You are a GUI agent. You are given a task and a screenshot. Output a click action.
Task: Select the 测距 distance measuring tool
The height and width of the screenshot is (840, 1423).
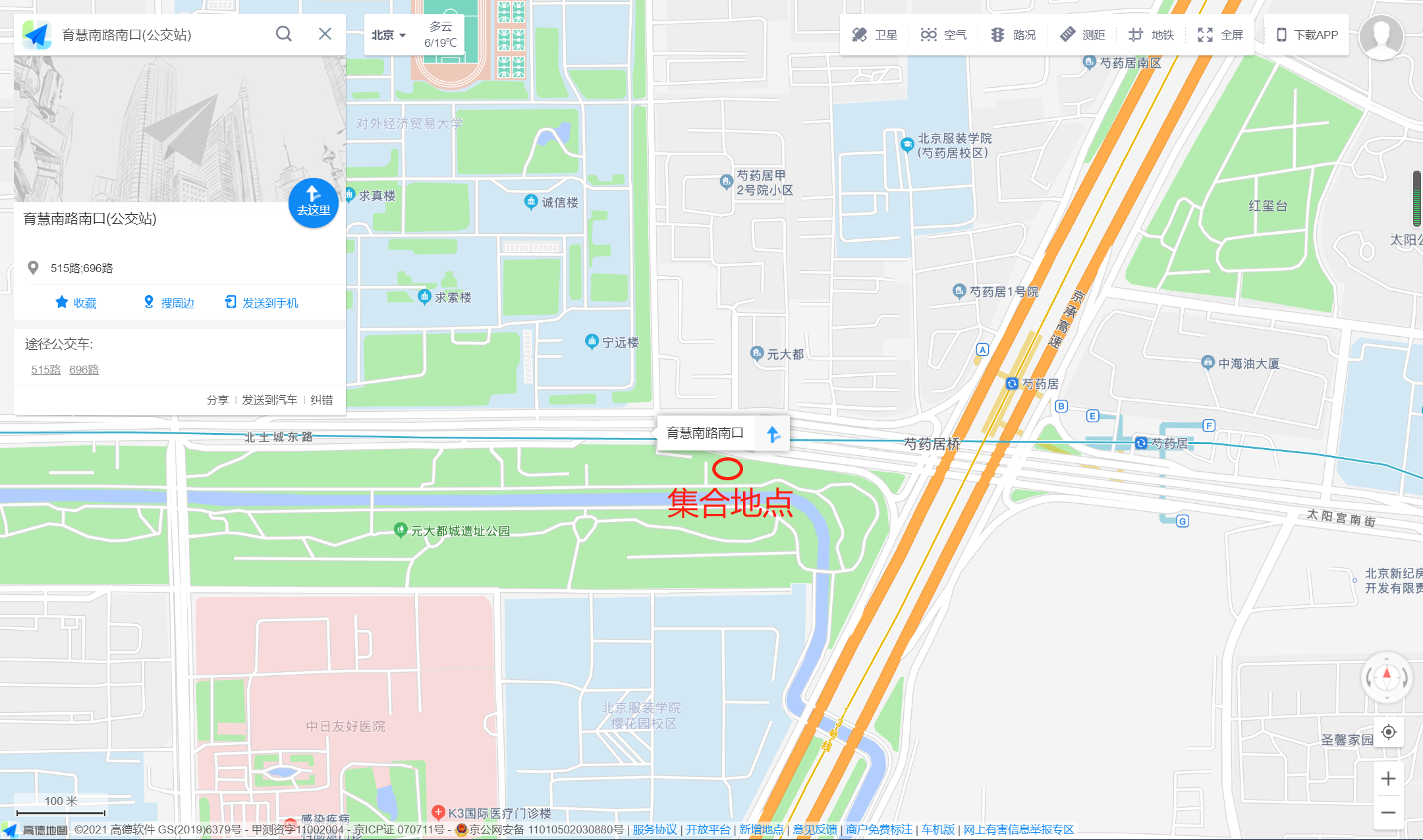(1082, 35)
